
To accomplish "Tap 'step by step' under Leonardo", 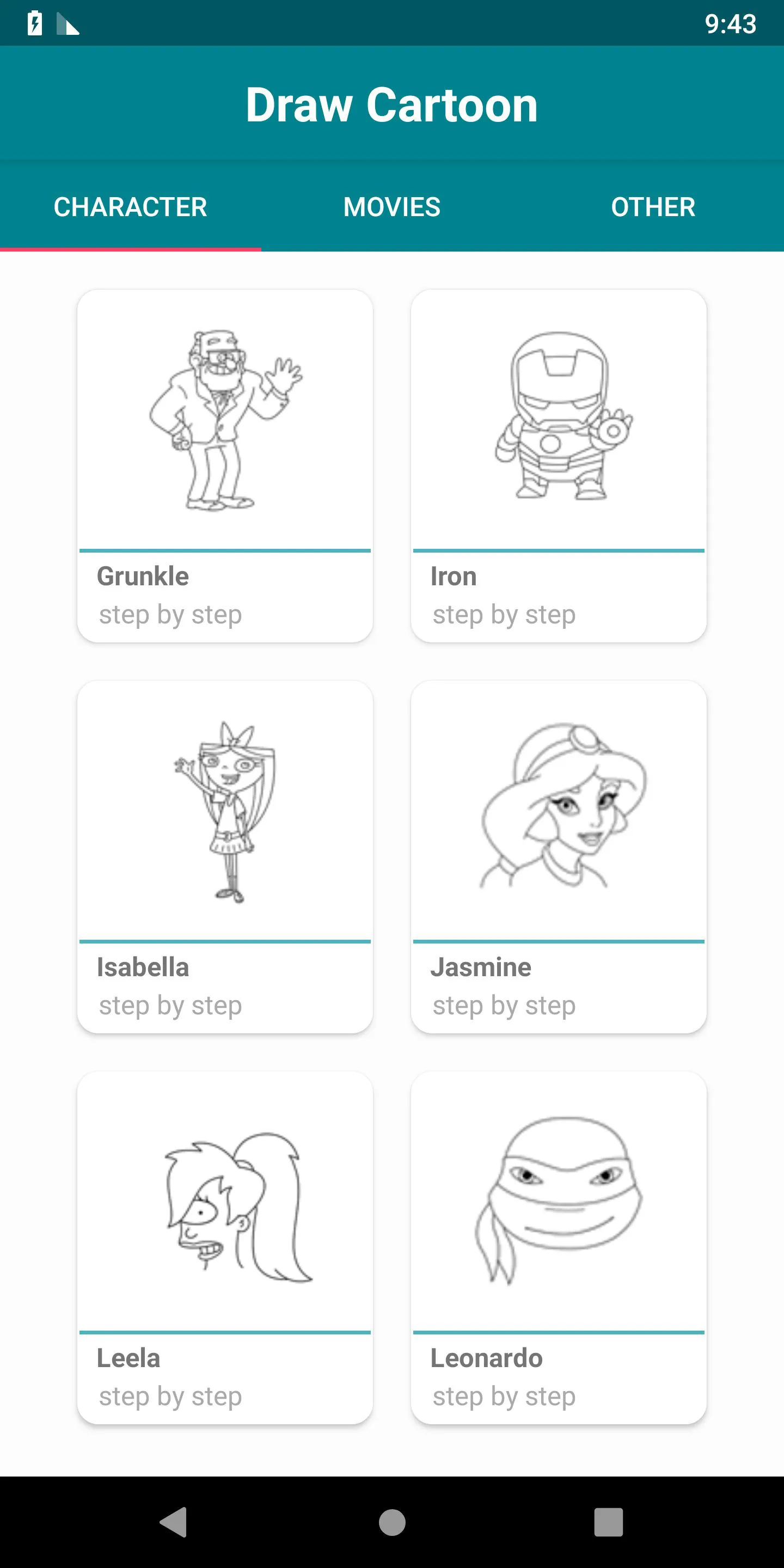I will click(x=504, y=1396).
